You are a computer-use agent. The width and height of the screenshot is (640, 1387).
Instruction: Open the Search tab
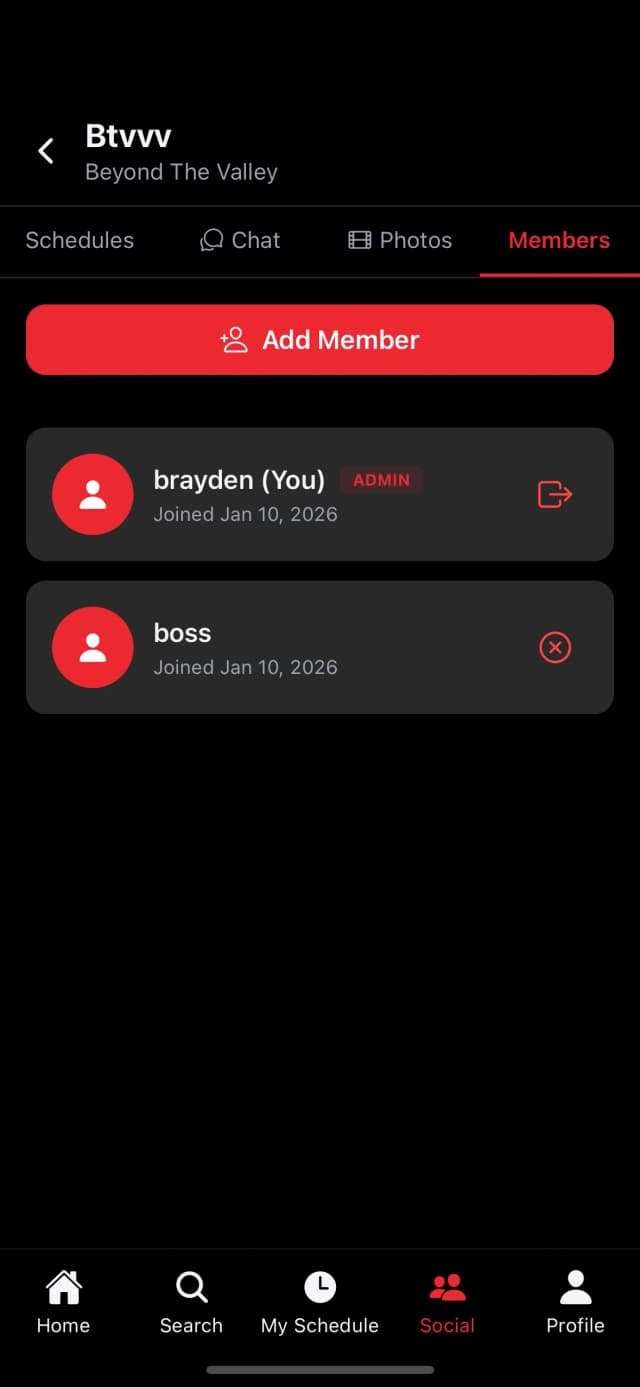pos(191,1302)
